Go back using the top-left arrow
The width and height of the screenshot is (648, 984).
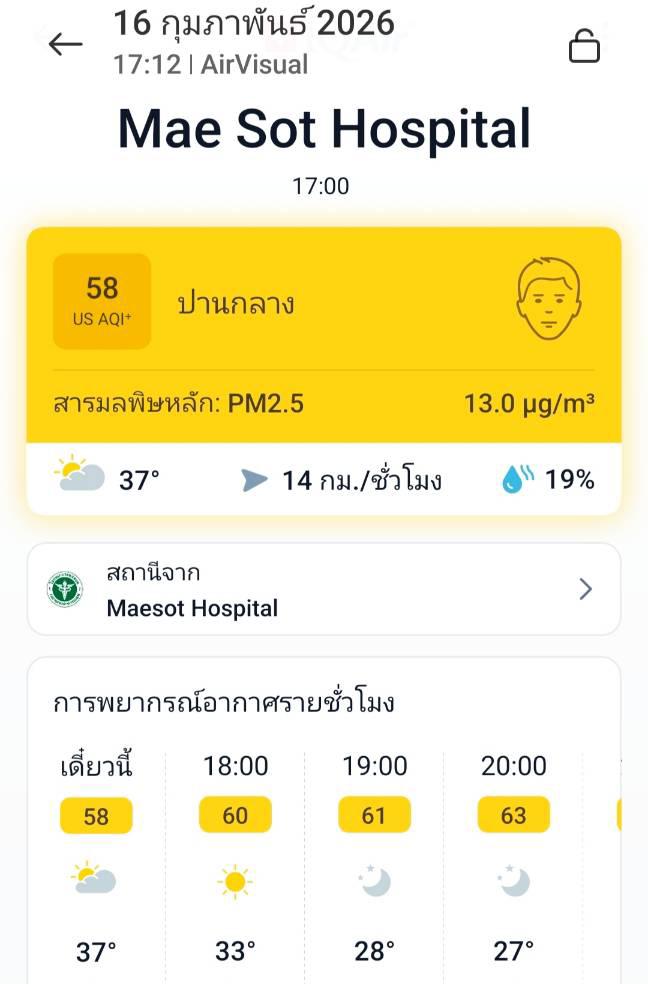66,44
